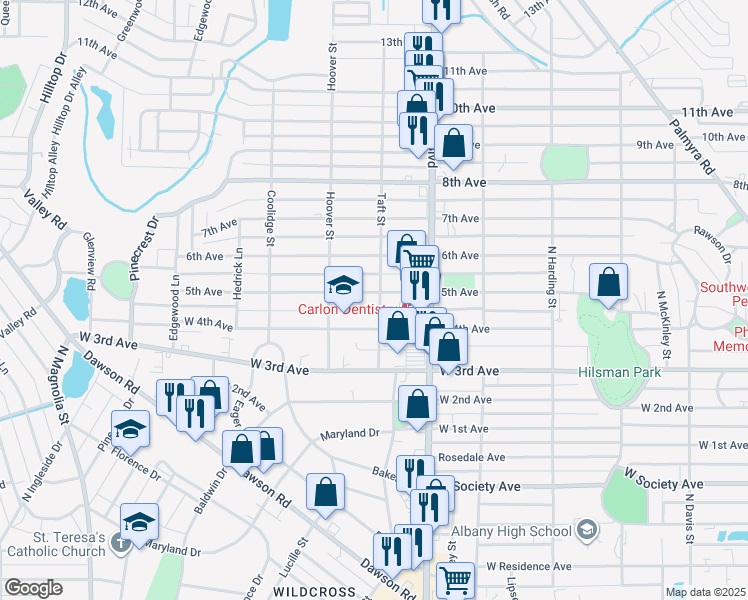
Task: Select the Carlon Dentistry place label
Action: (x=345, y=308)
